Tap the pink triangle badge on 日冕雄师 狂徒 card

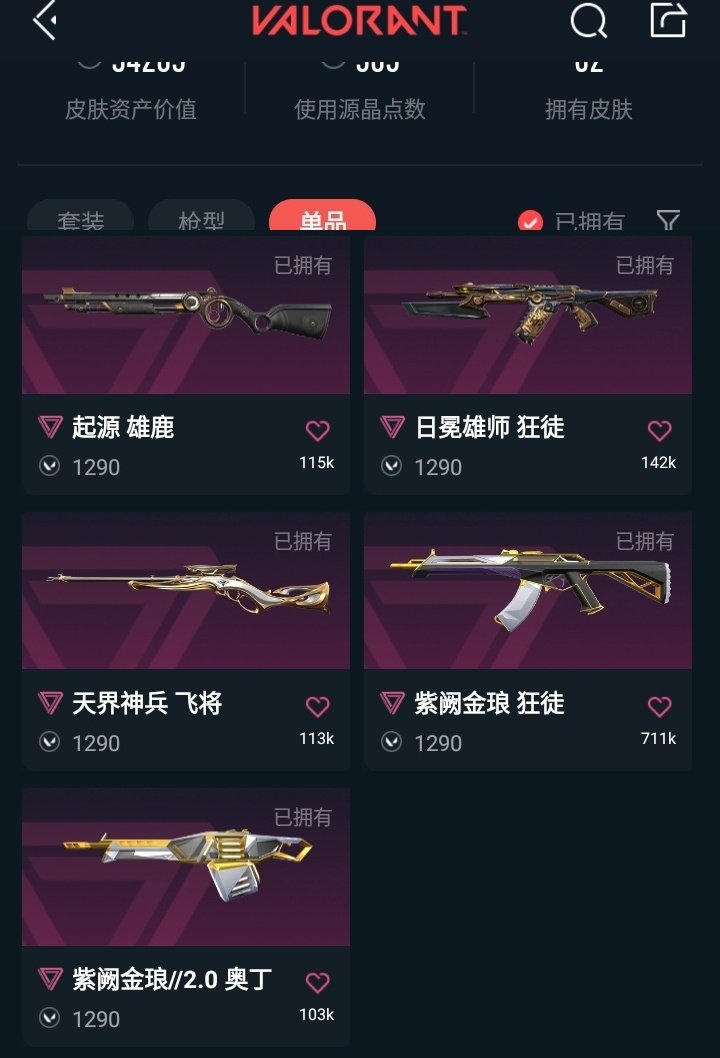393,427
